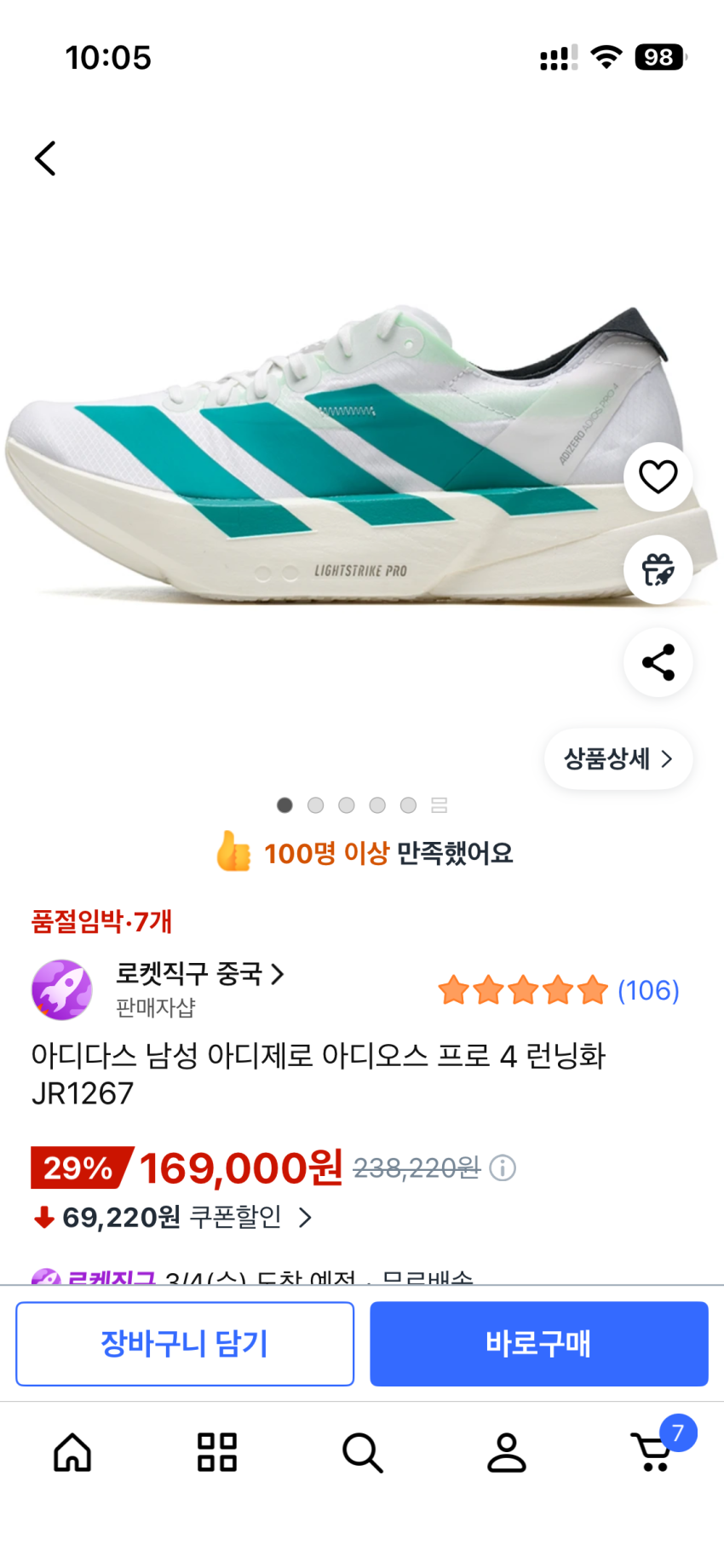Show original price info icon
The height and width of the screenshot is (1568, 724).
click(503, 1167)
